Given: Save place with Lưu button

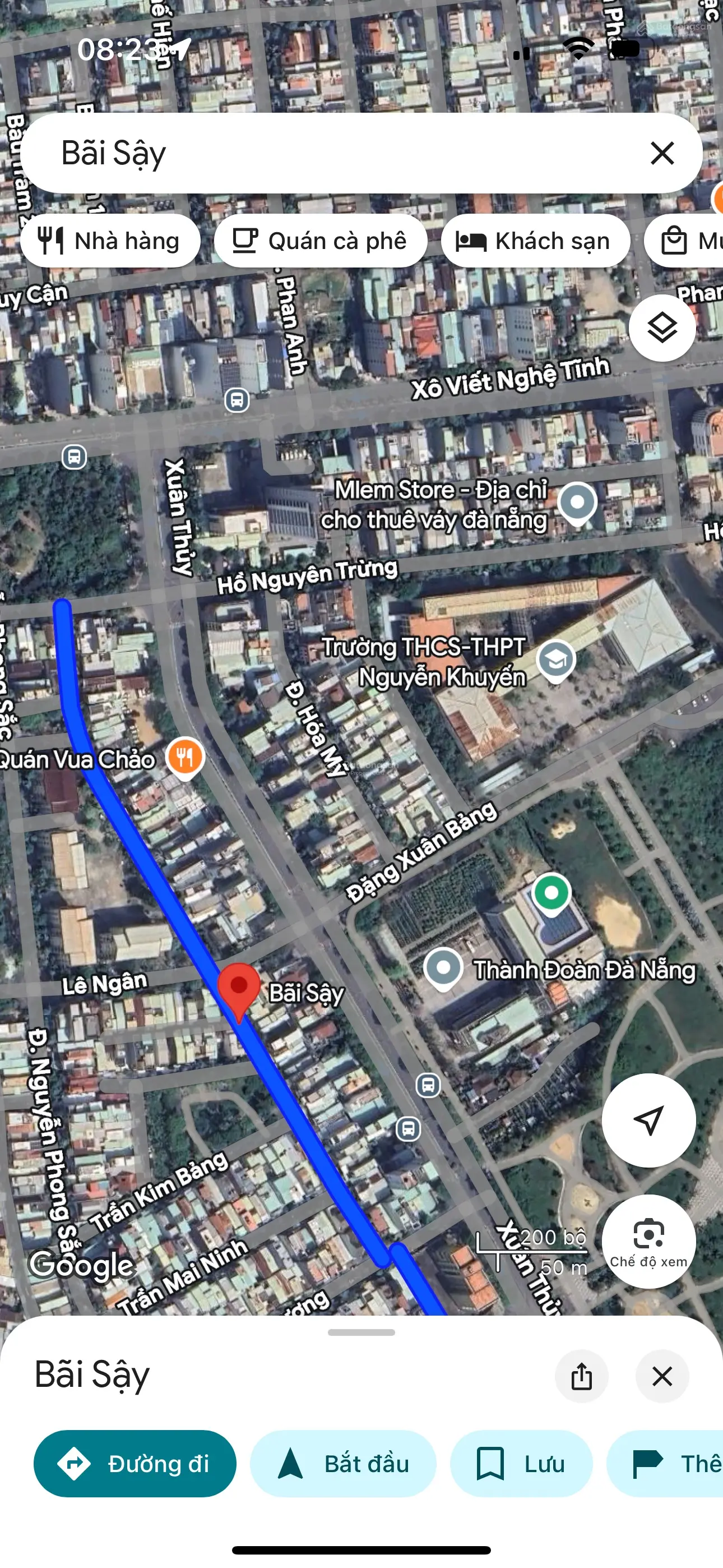Looking at the screenshot, I should [x=521, y=1463].
